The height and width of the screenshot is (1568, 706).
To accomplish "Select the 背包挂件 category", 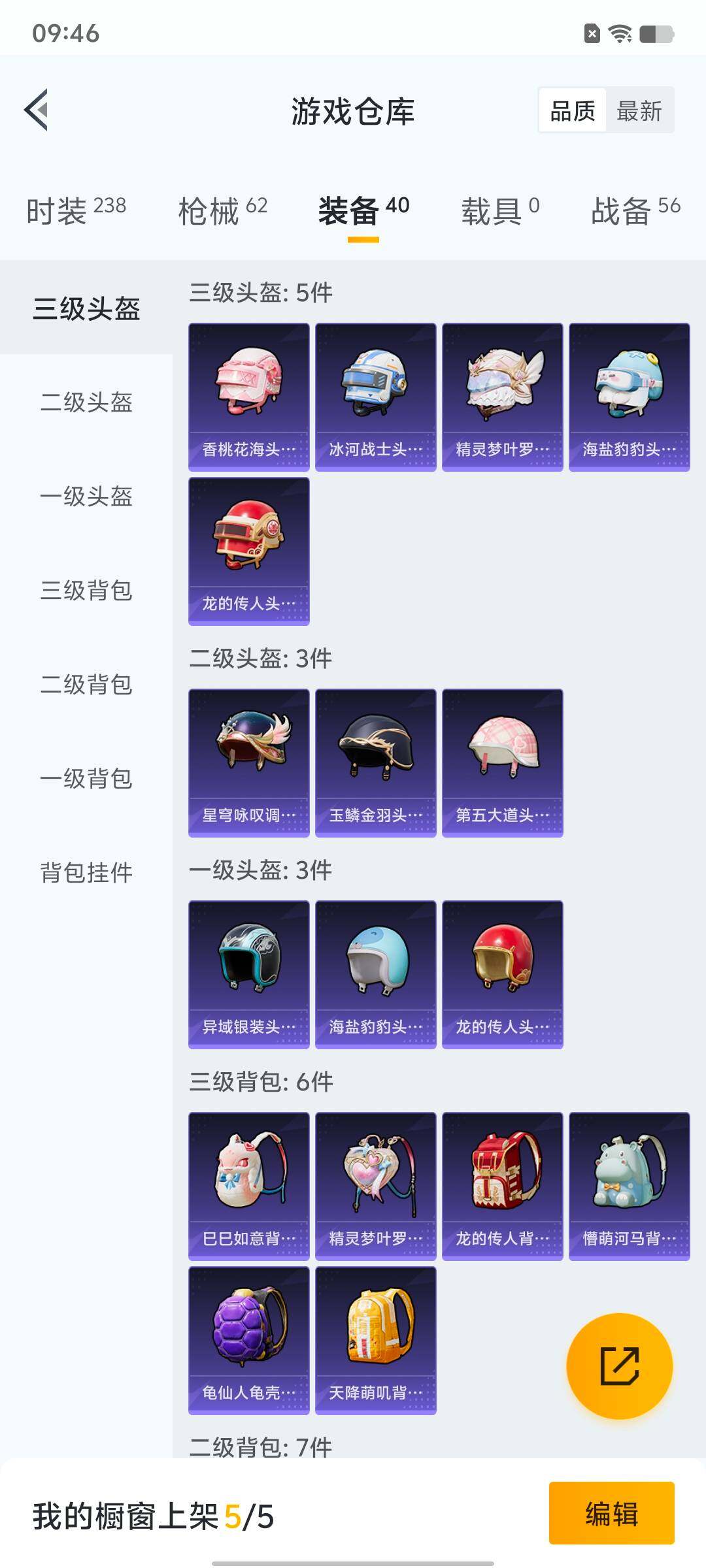I will pos(86,873).
